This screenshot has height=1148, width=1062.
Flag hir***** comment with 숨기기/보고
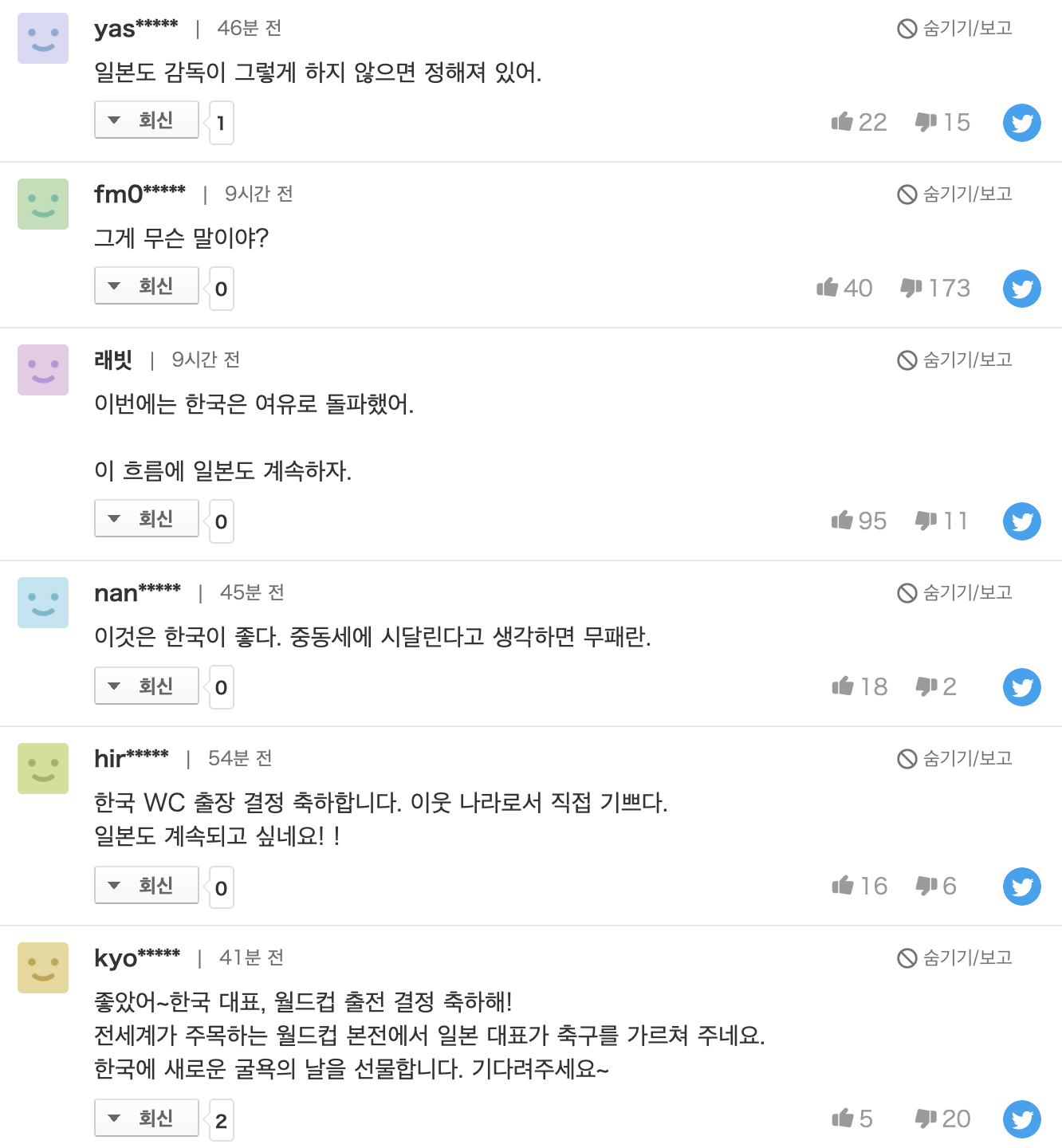[x=954, y=758]
